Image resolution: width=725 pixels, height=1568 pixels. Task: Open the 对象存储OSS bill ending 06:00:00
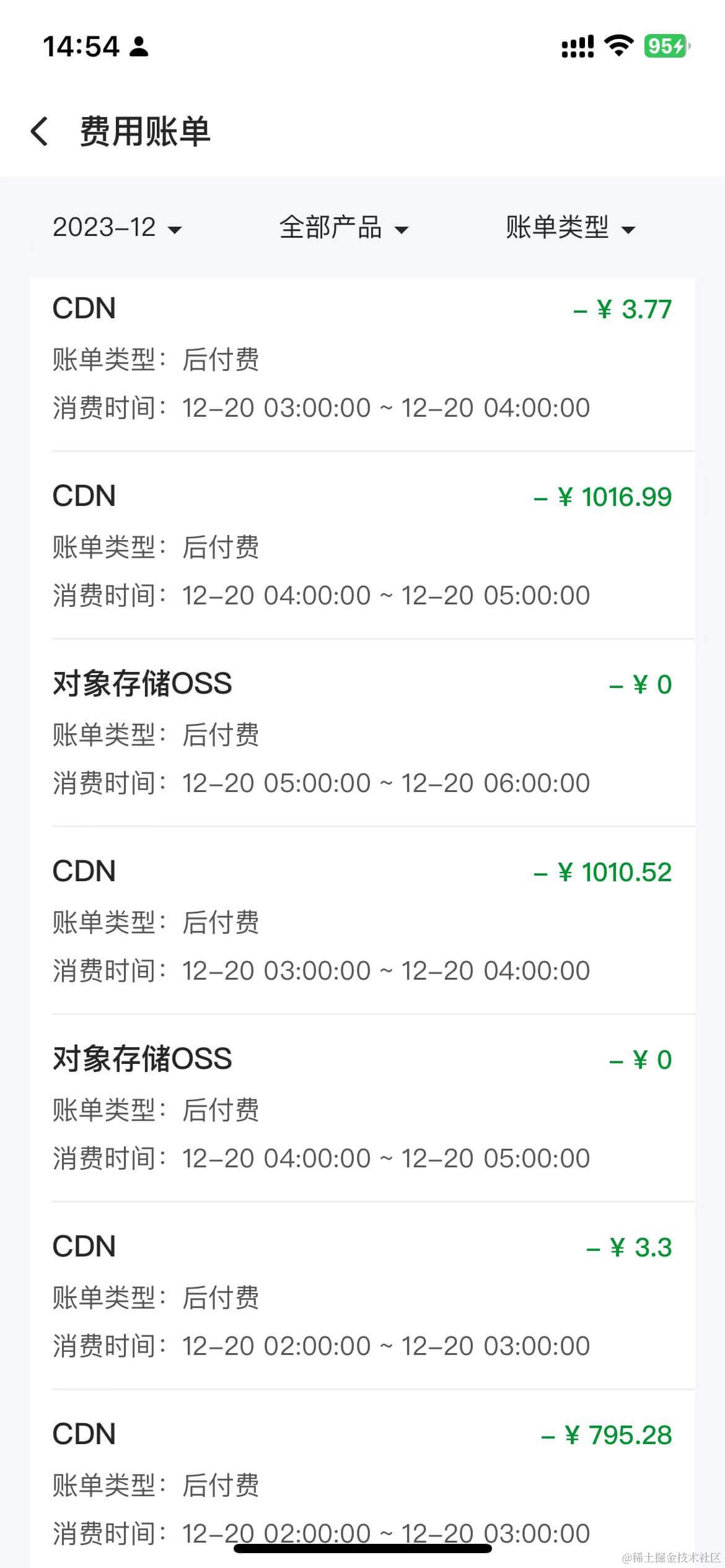362,734
